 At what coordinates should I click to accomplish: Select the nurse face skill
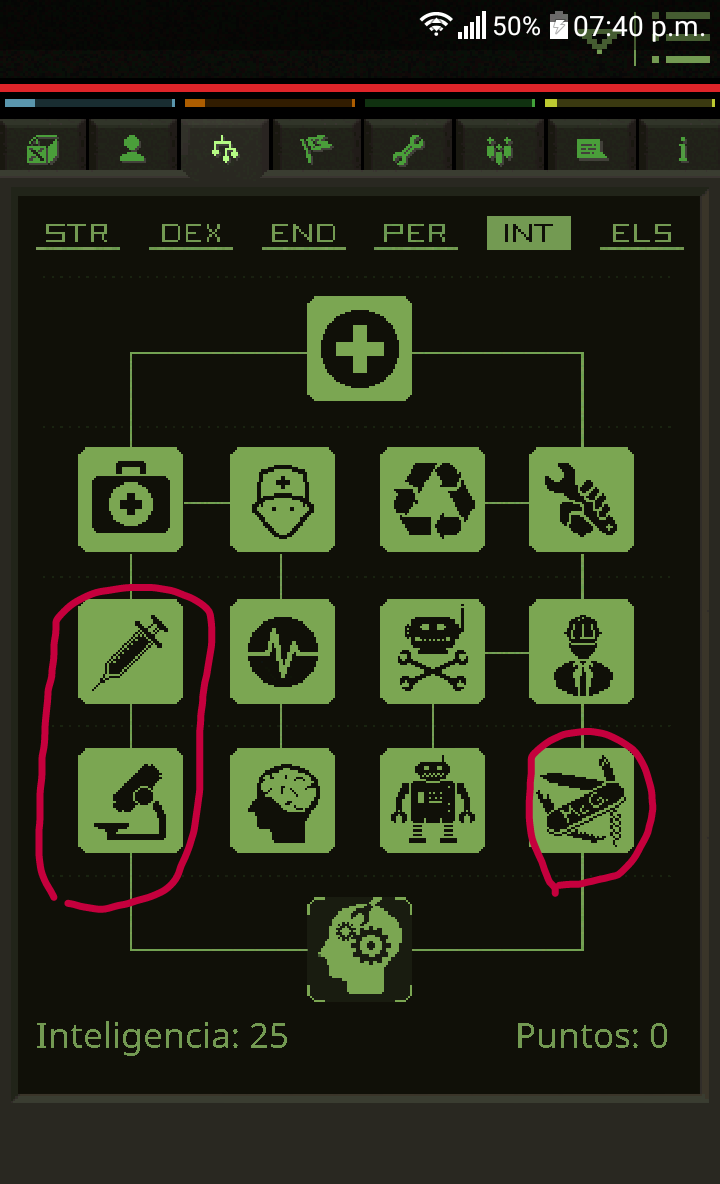[282, 499]
